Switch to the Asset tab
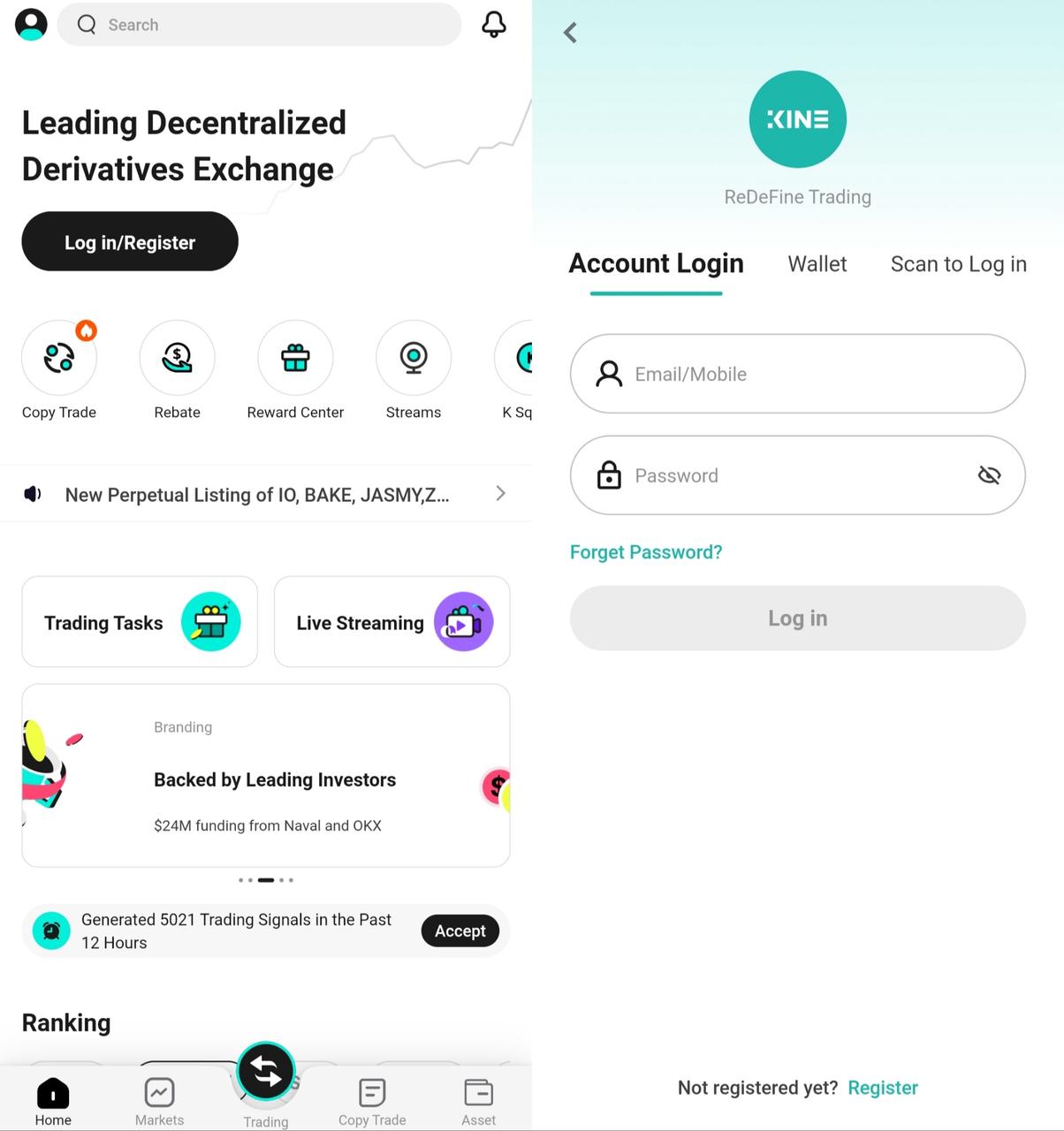1064x1131 pixels. [478, 1101]
